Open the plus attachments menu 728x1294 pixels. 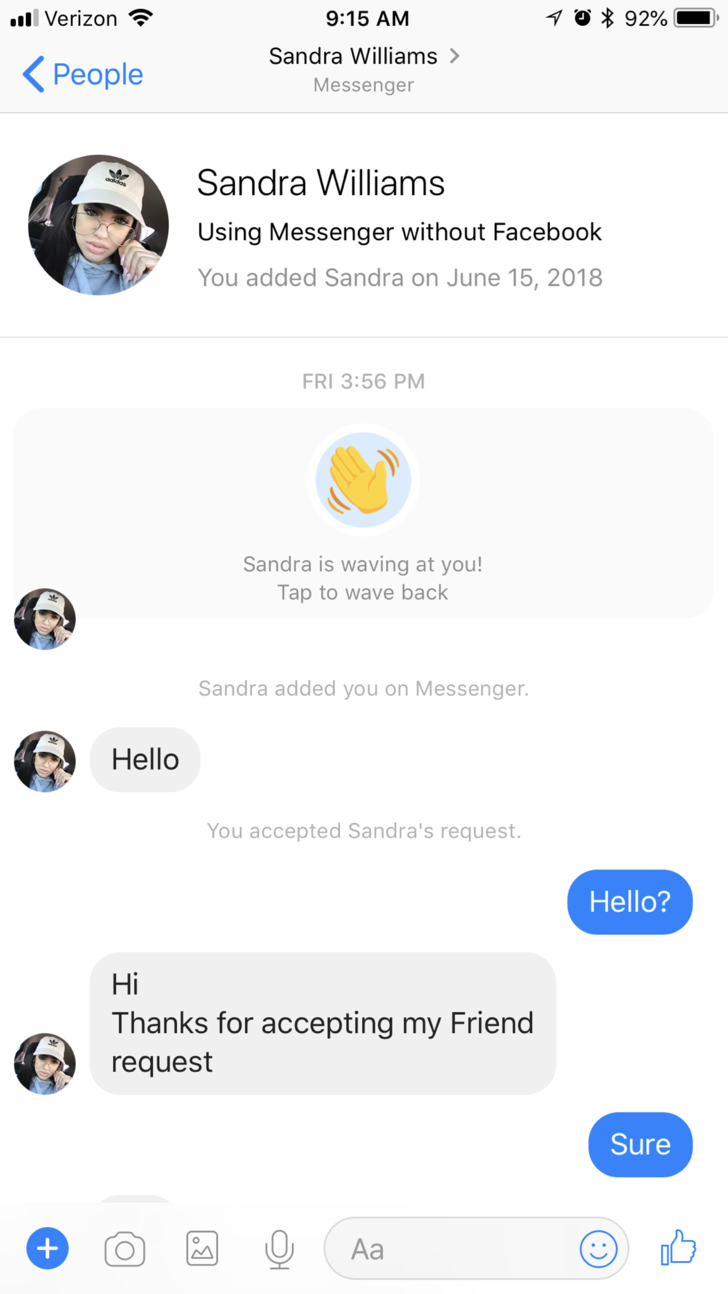point(47,1248)
